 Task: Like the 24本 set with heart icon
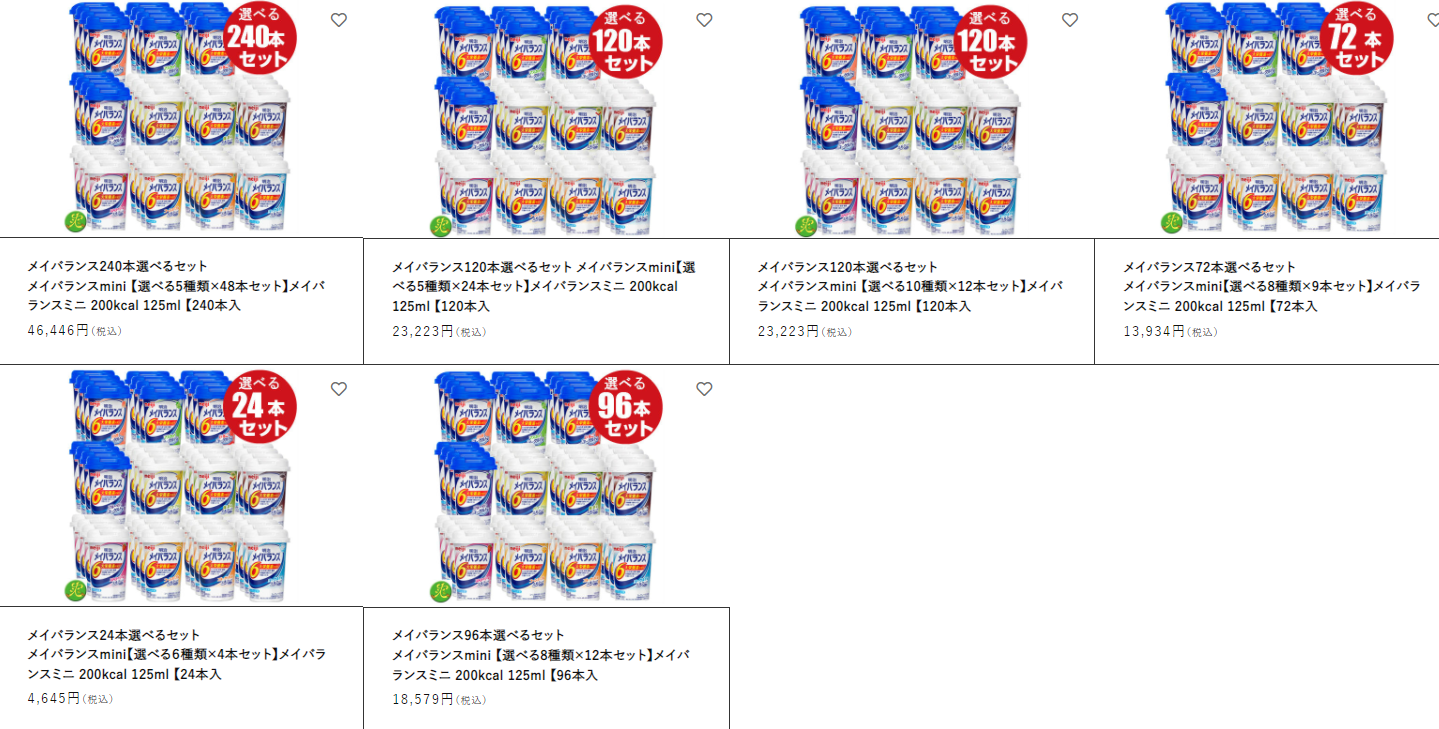339,389
